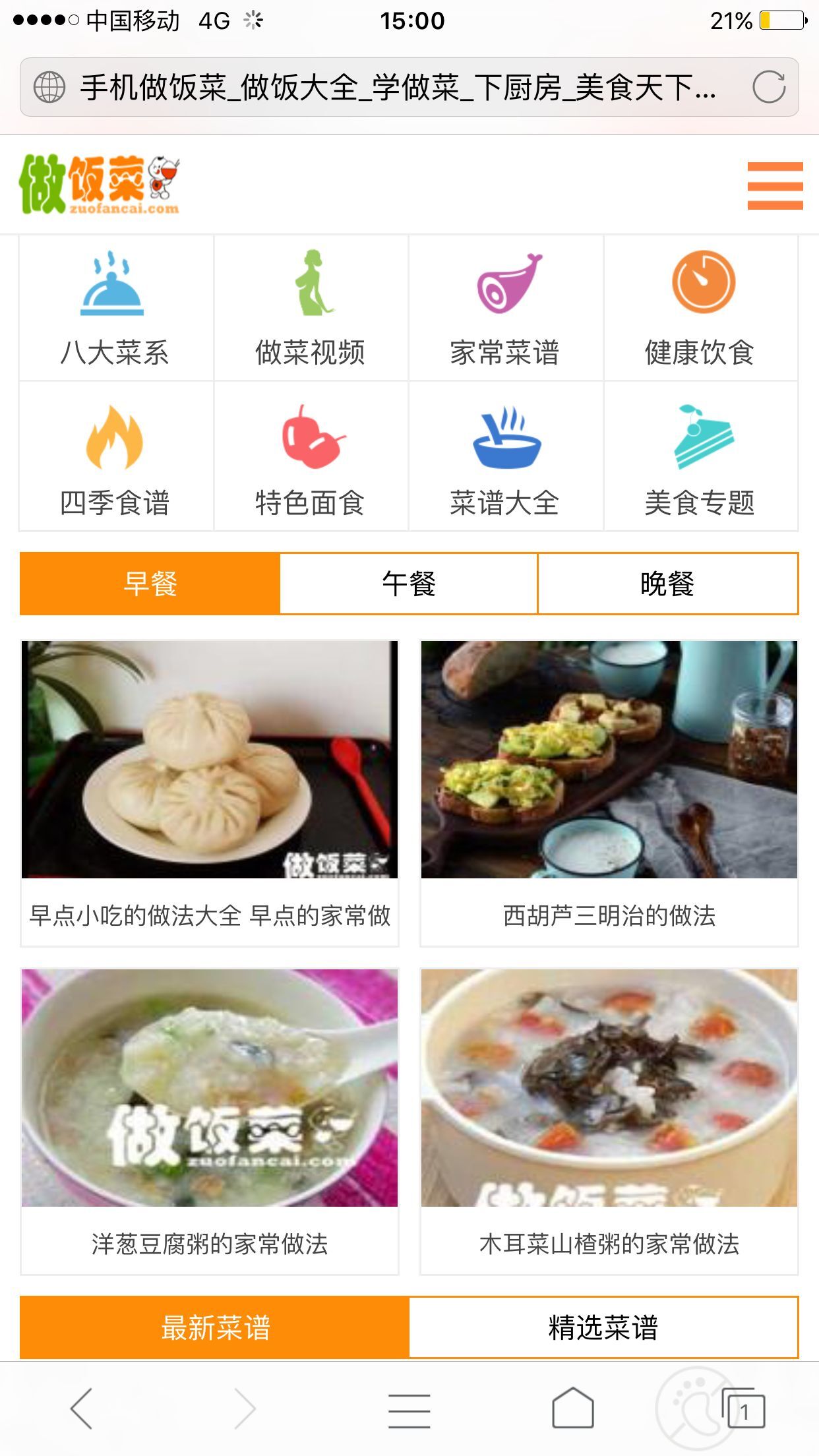Switch to the 晚餐 dinner tab
Viewport: 819px width, 1456px height.
669,583
